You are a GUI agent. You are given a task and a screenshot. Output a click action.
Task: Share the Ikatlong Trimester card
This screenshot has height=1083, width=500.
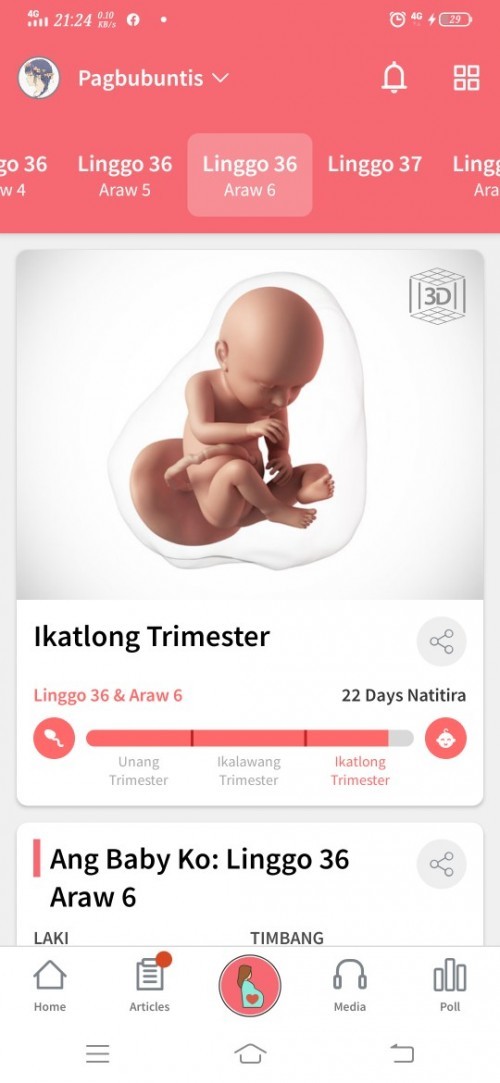pyautogui.click(x=441, y=642)
